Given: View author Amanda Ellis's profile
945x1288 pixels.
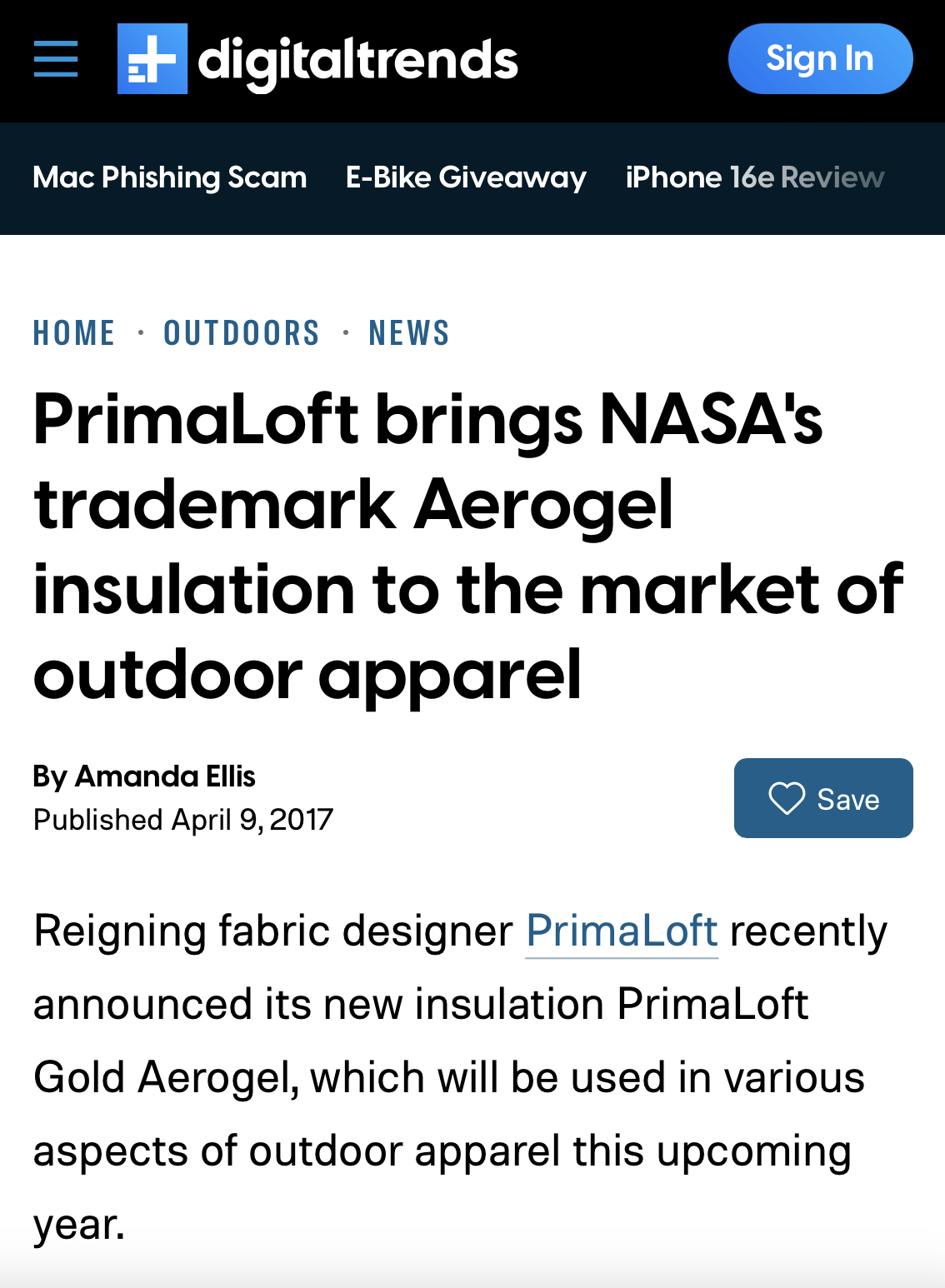Looking at the screenshot, I should pyautogui.click(x=165, y=776).
